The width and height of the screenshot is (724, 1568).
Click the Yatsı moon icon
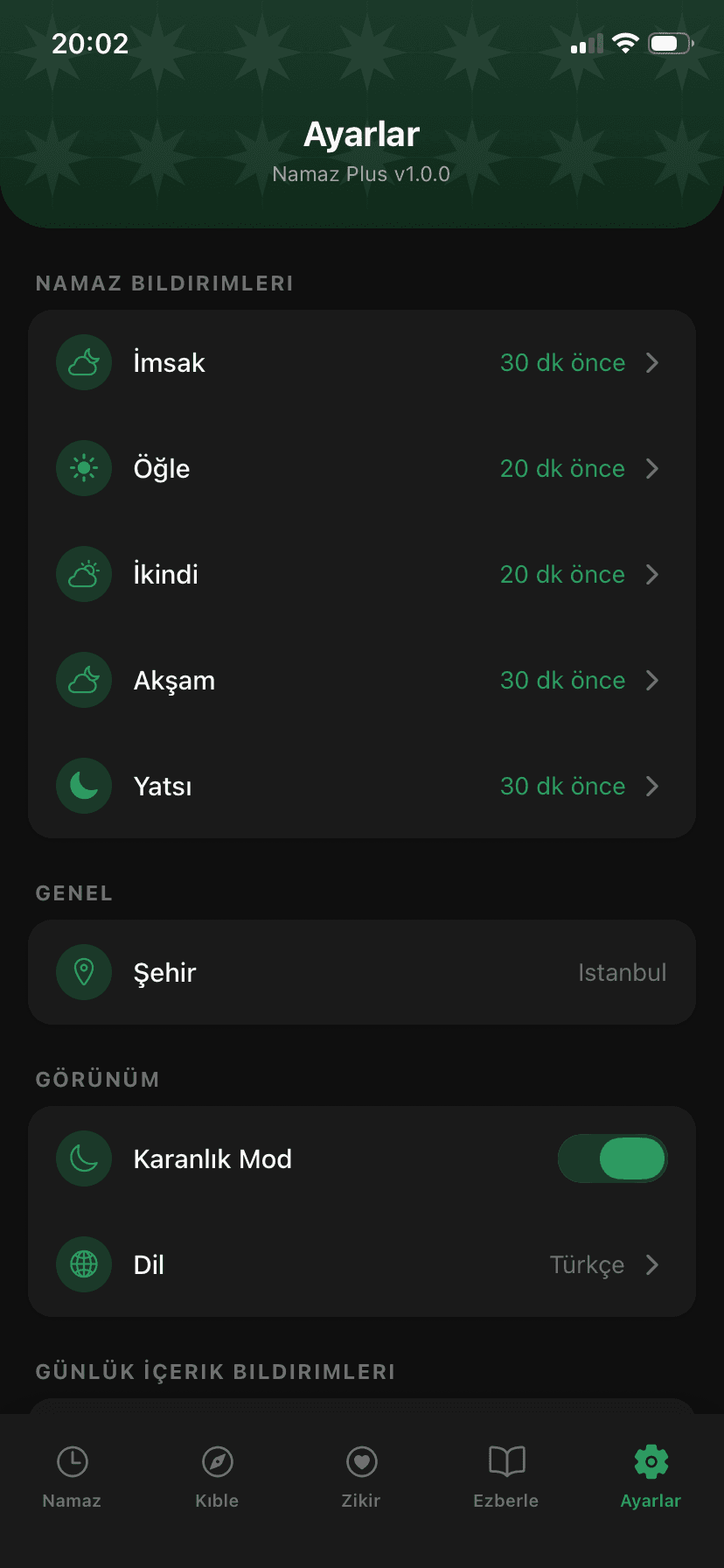point(83,786)
